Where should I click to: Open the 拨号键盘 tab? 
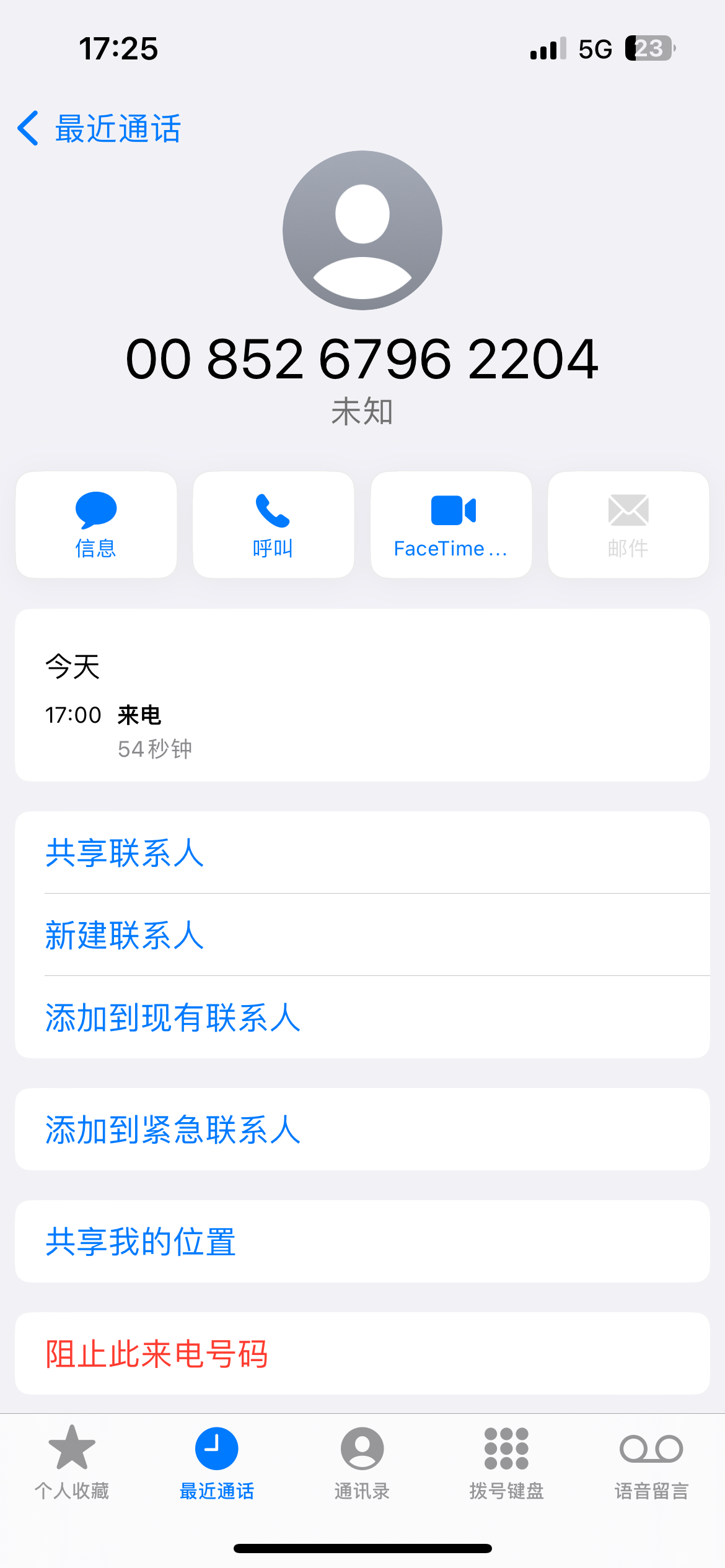pyautogui.click(x=506, y=1463)
